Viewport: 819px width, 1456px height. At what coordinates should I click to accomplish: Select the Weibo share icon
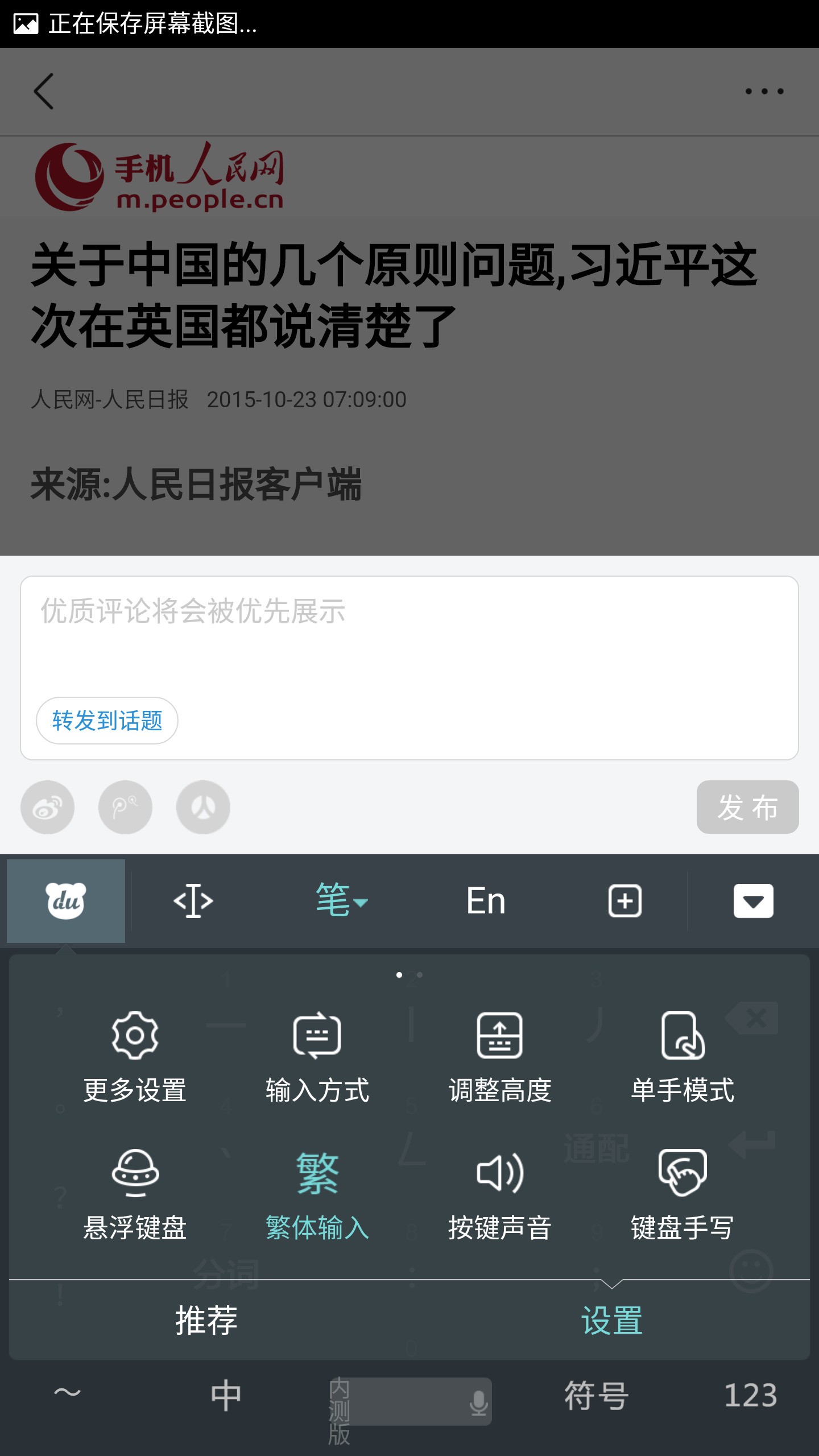tap(47, 807)
